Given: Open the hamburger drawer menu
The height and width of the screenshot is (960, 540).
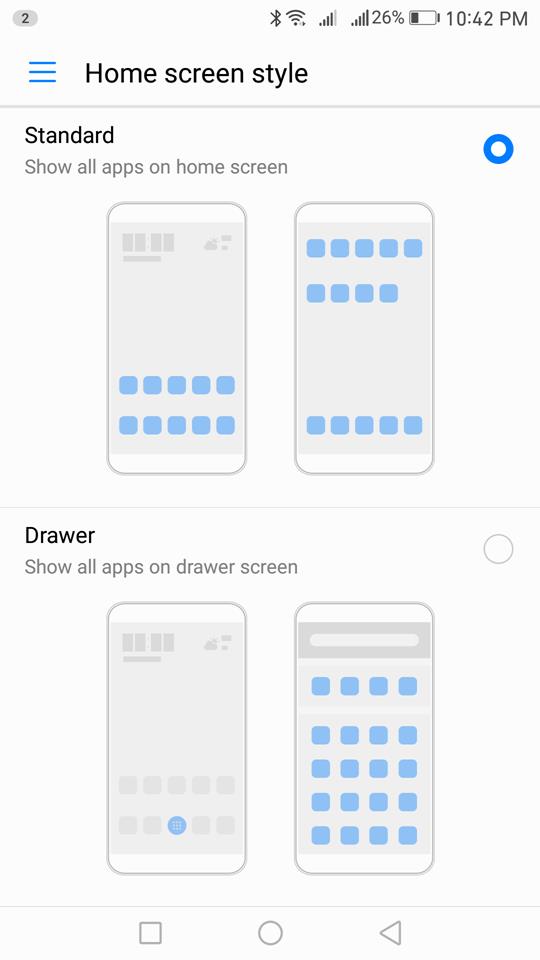Looking at the screenshot, I should (42, 72).
